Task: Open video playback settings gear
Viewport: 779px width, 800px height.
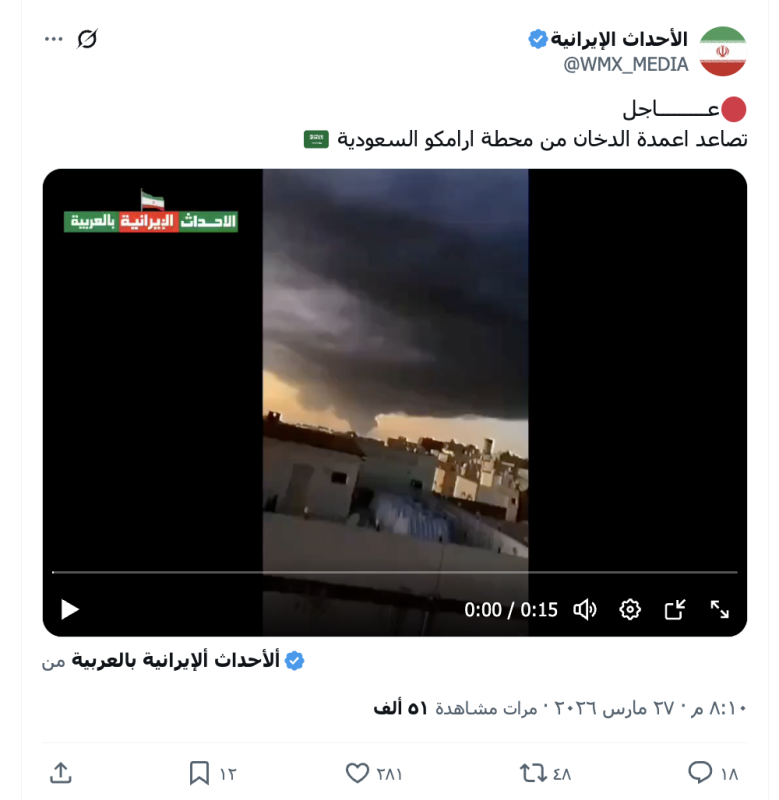Action: click(x=630, y=609)
